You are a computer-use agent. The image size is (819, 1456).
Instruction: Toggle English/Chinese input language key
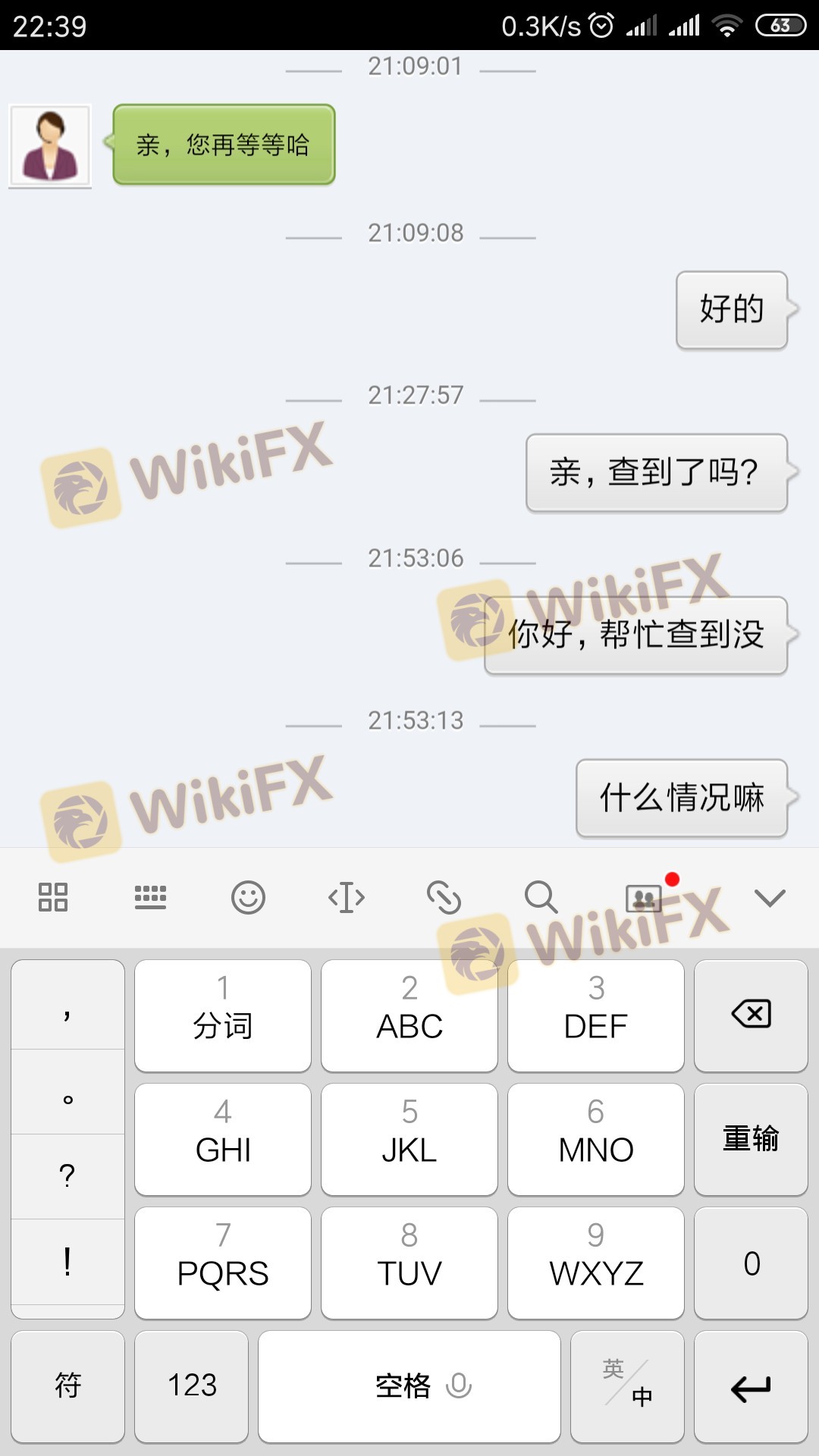(x=627, y=1386)
